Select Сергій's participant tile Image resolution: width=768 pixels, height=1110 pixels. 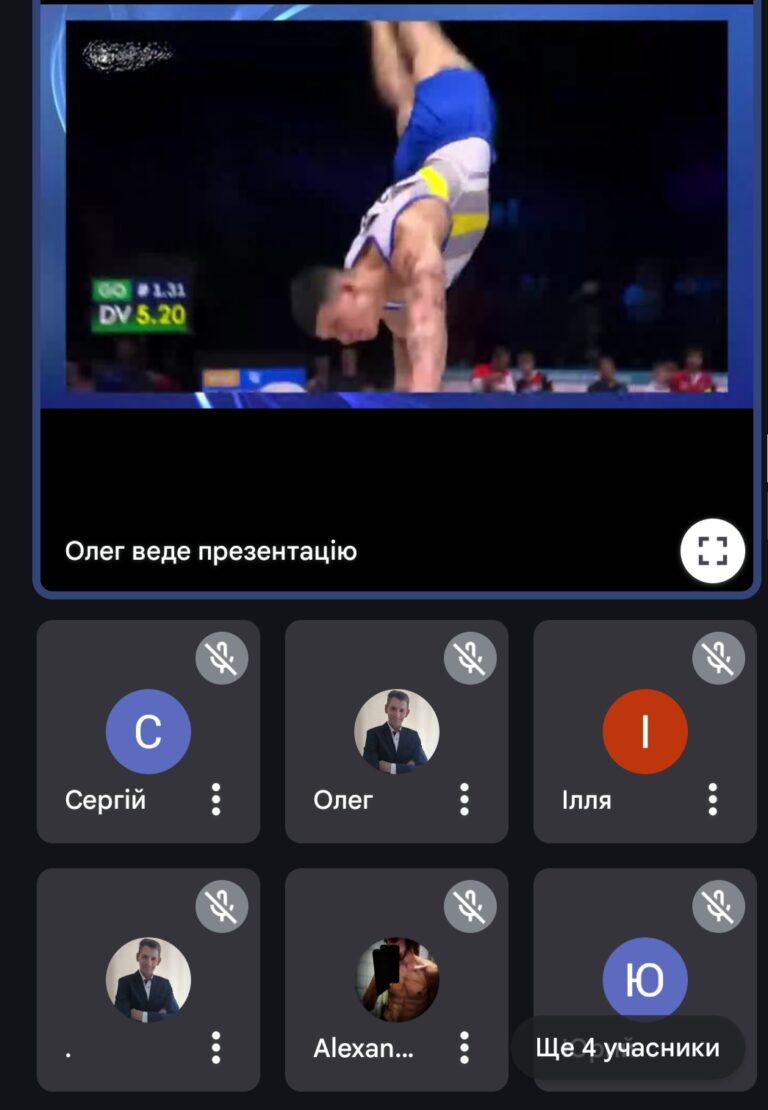pyautogui.click(x=149, y=732)
